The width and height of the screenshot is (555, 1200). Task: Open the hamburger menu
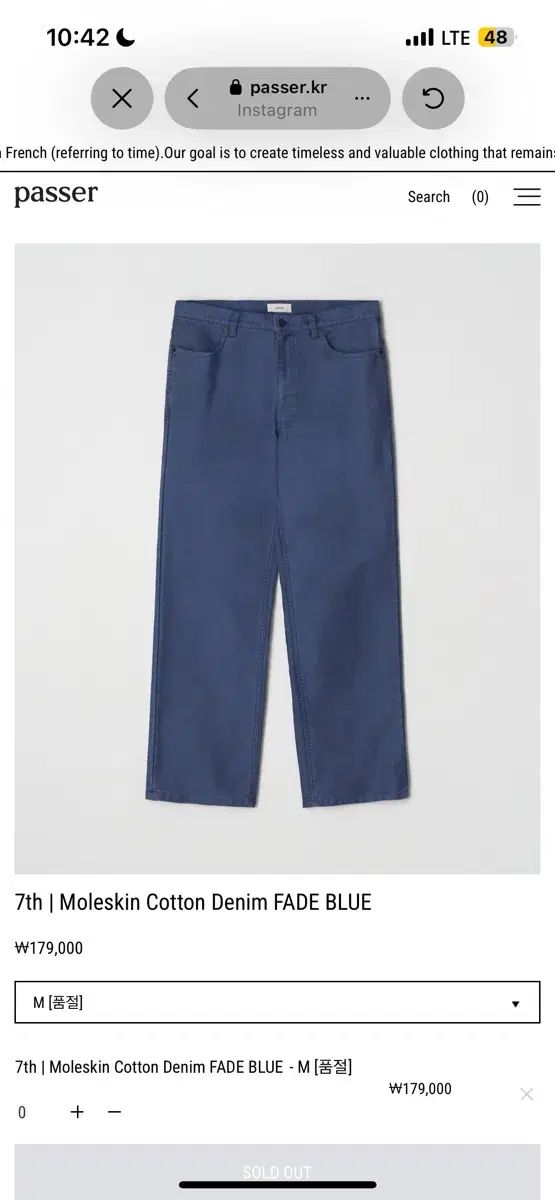point(527,197)
